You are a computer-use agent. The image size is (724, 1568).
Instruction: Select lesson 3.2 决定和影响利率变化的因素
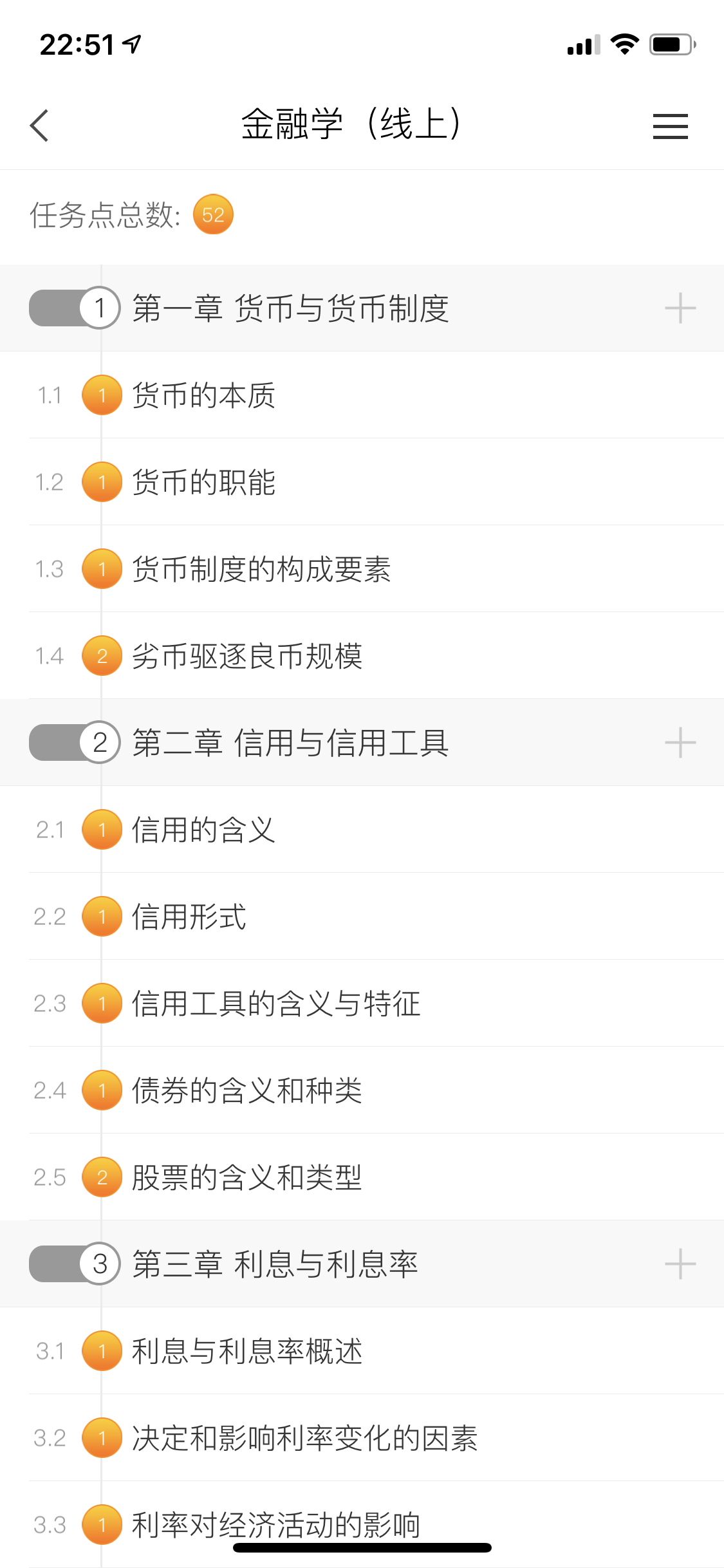click(304, 1438)
